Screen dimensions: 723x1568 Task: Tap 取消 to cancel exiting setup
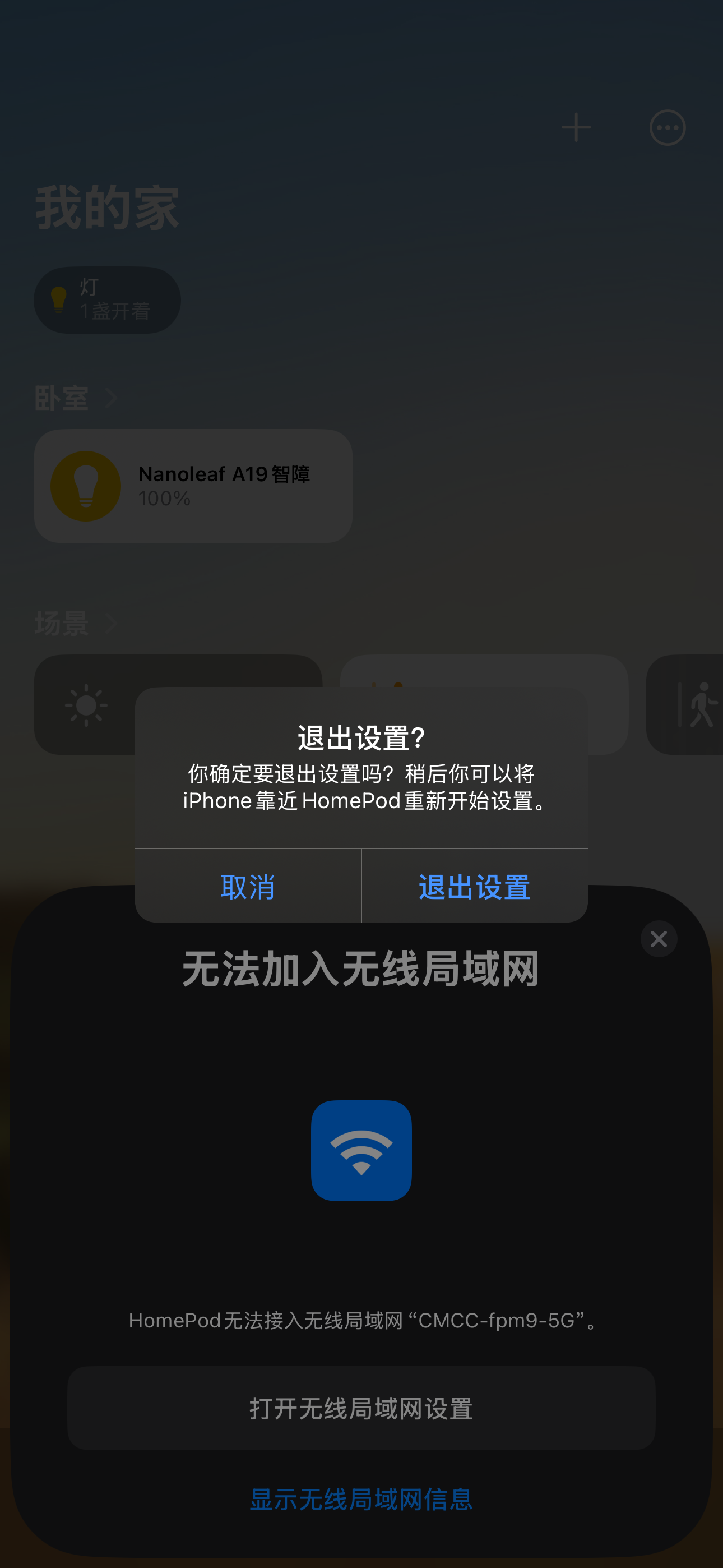[x=248, y=886]
